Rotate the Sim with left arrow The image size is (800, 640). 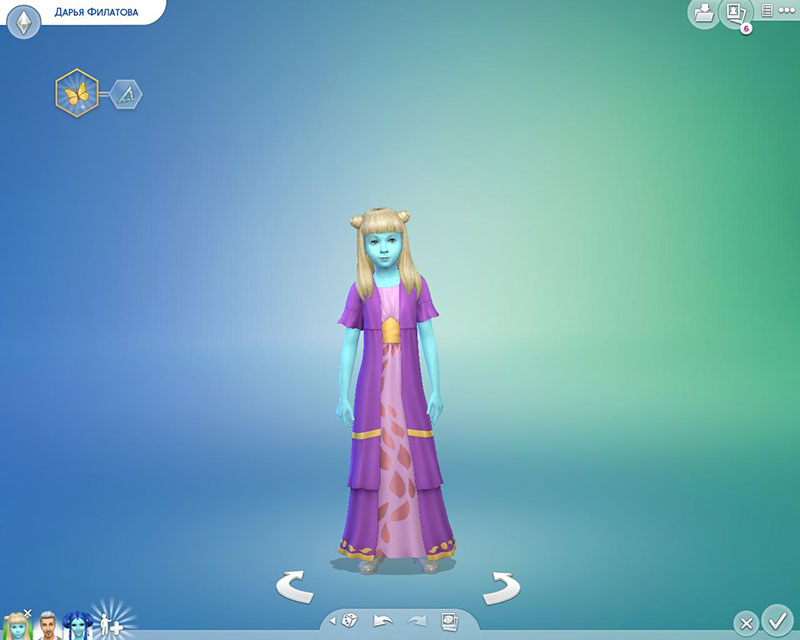[x=296, y=587]
